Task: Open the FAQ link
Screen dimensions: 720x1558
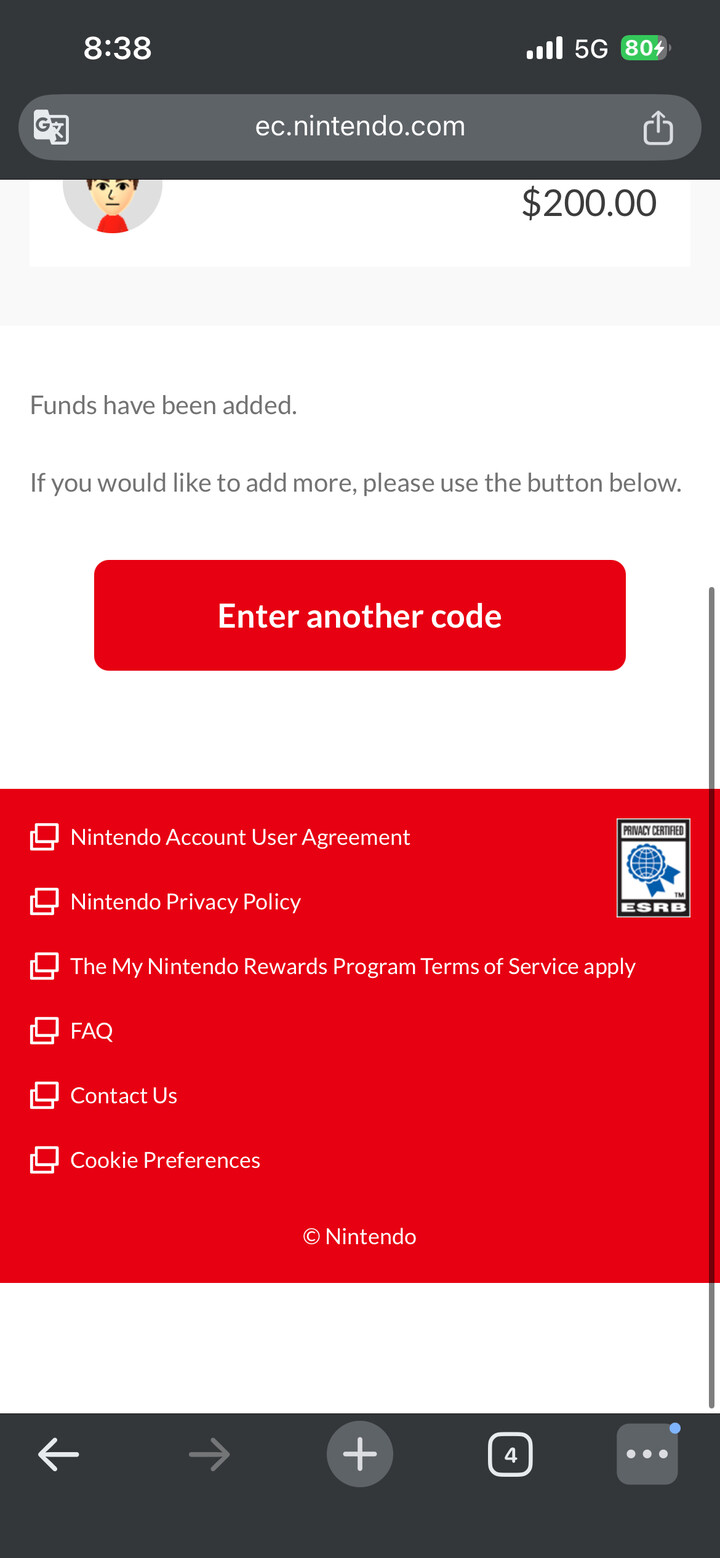Action: pos(91,1031)
